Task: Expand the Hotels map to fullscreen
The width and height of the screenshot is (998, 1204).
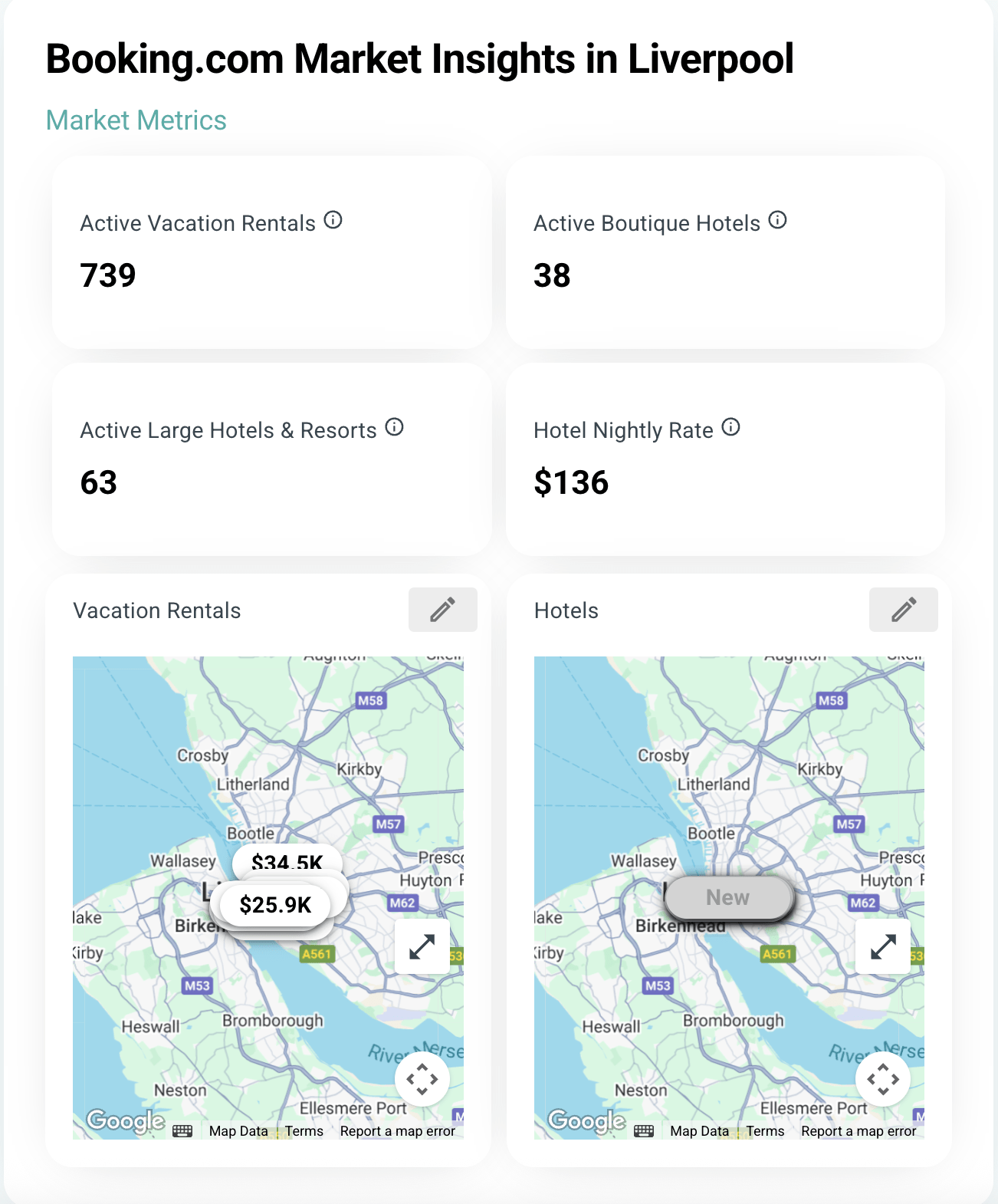Action: click(x=883, y=946)
